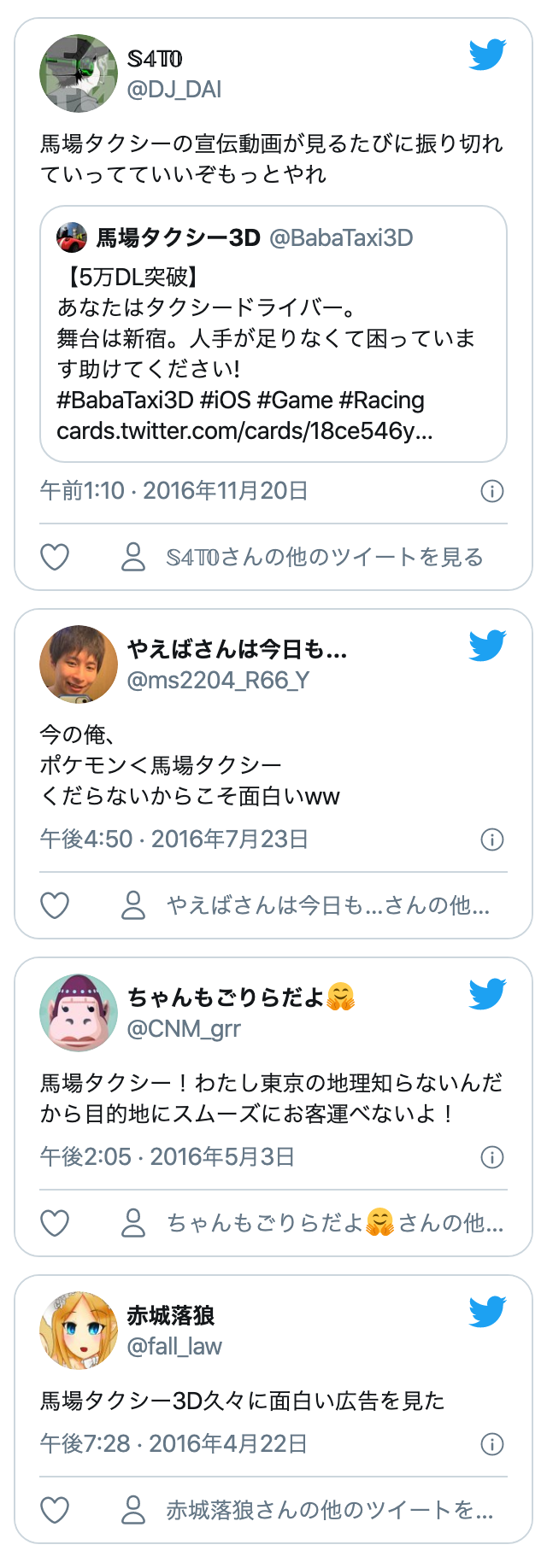View other tweets by ちゃんもごりらだよ
The width and height of the screenshot is (547, 1568).
point(314,1223)
